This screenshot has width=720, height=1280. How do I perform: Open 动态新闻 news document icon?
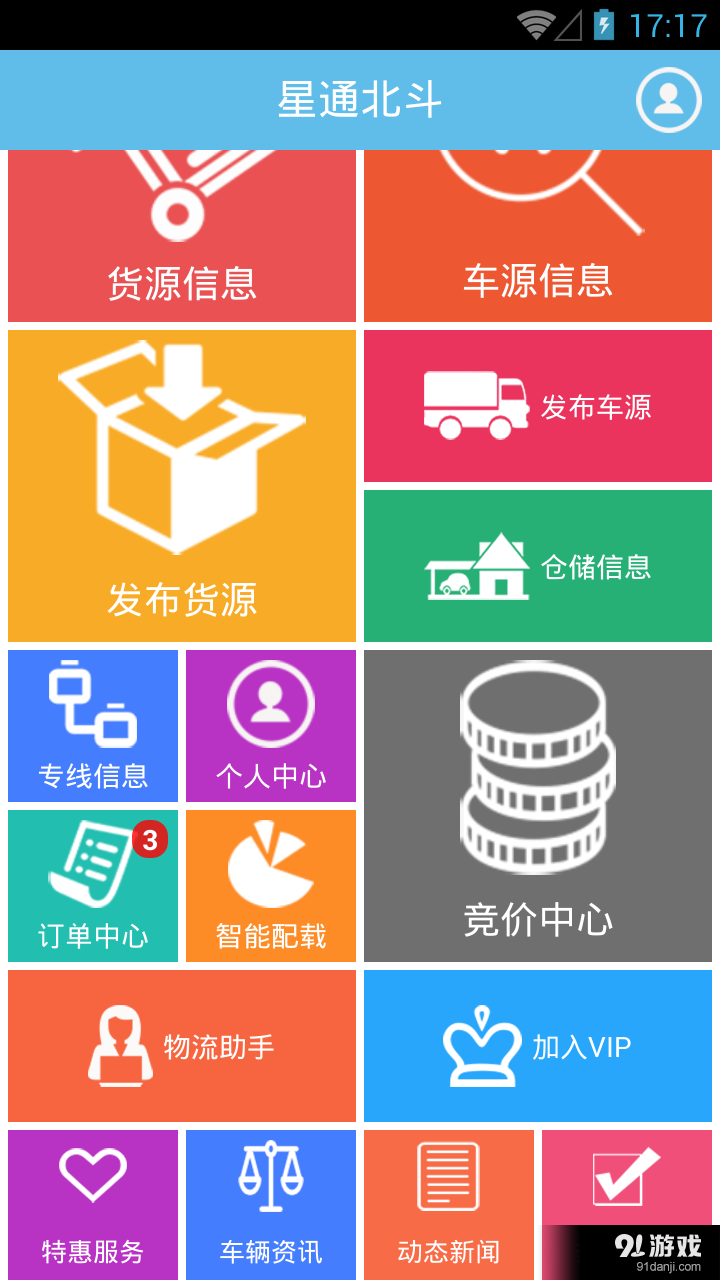[x=448, y=1175]
